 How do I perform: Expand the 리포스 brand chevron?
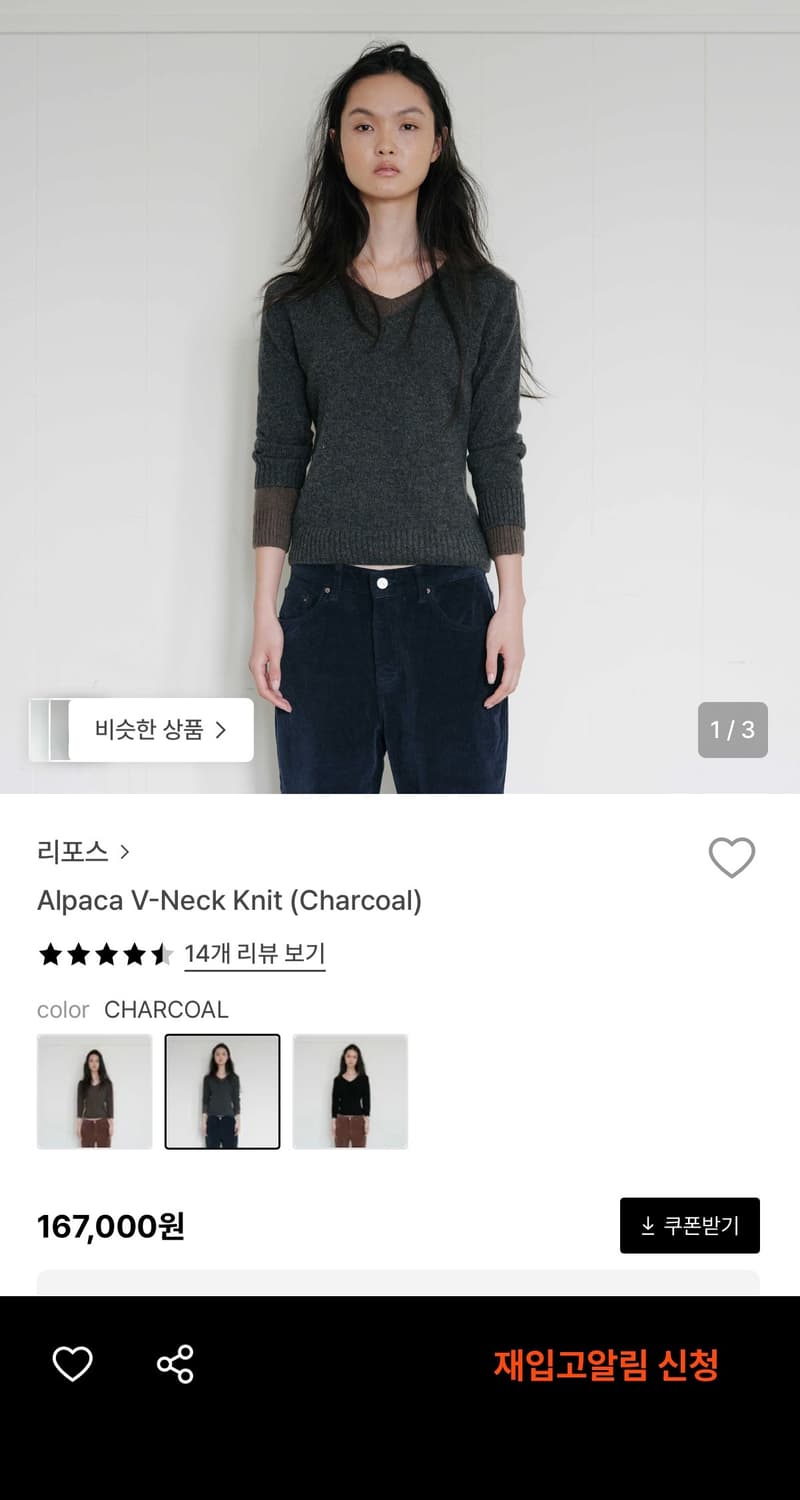(x=126, y=853)
